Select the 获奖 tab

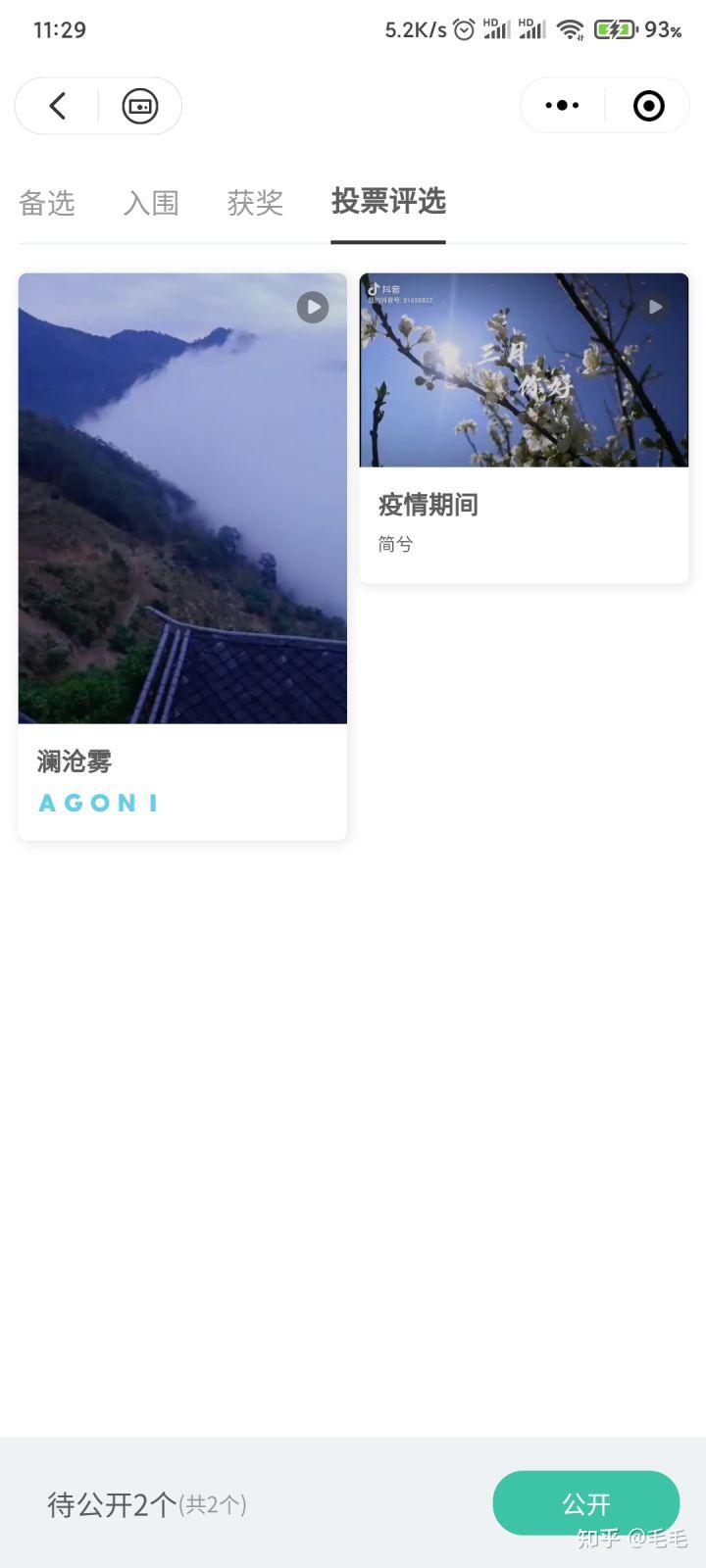[255, 203]
